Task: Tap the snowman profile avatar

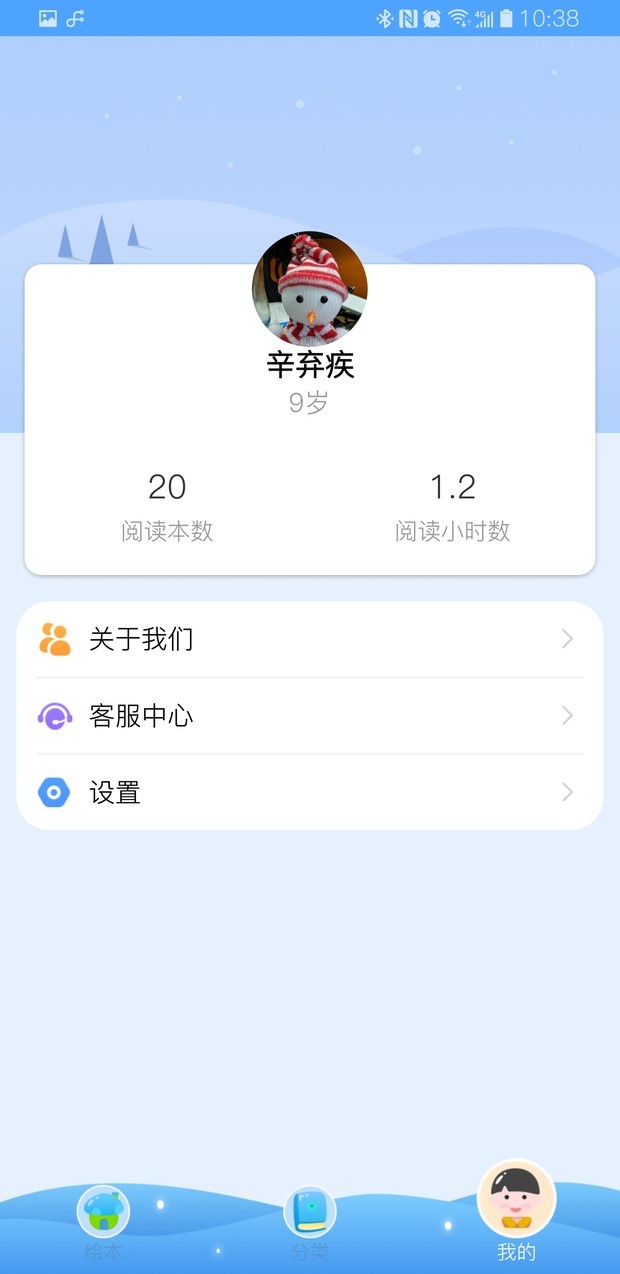Action: (310, 290)
